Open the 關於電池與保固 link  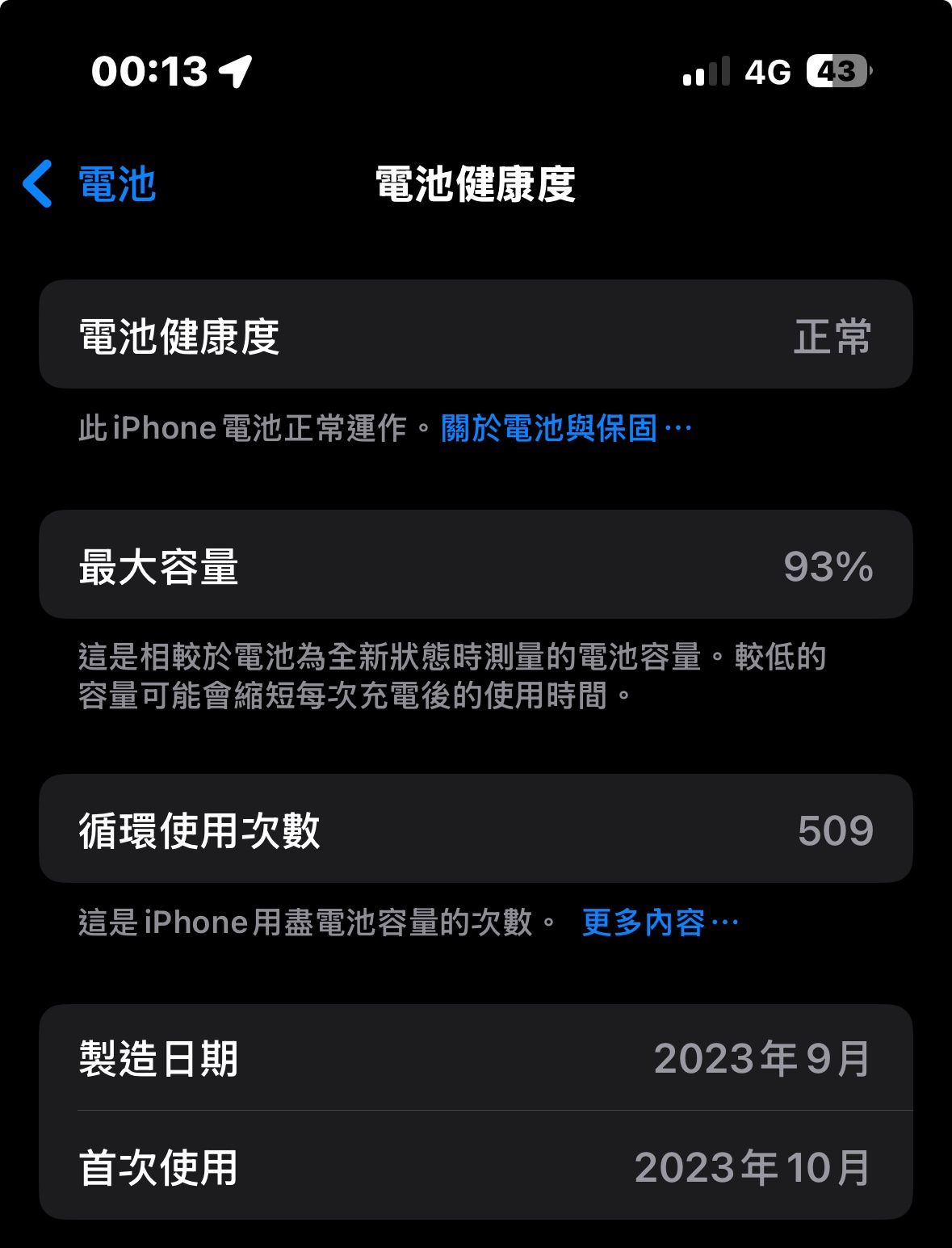[x=565, y=428]
